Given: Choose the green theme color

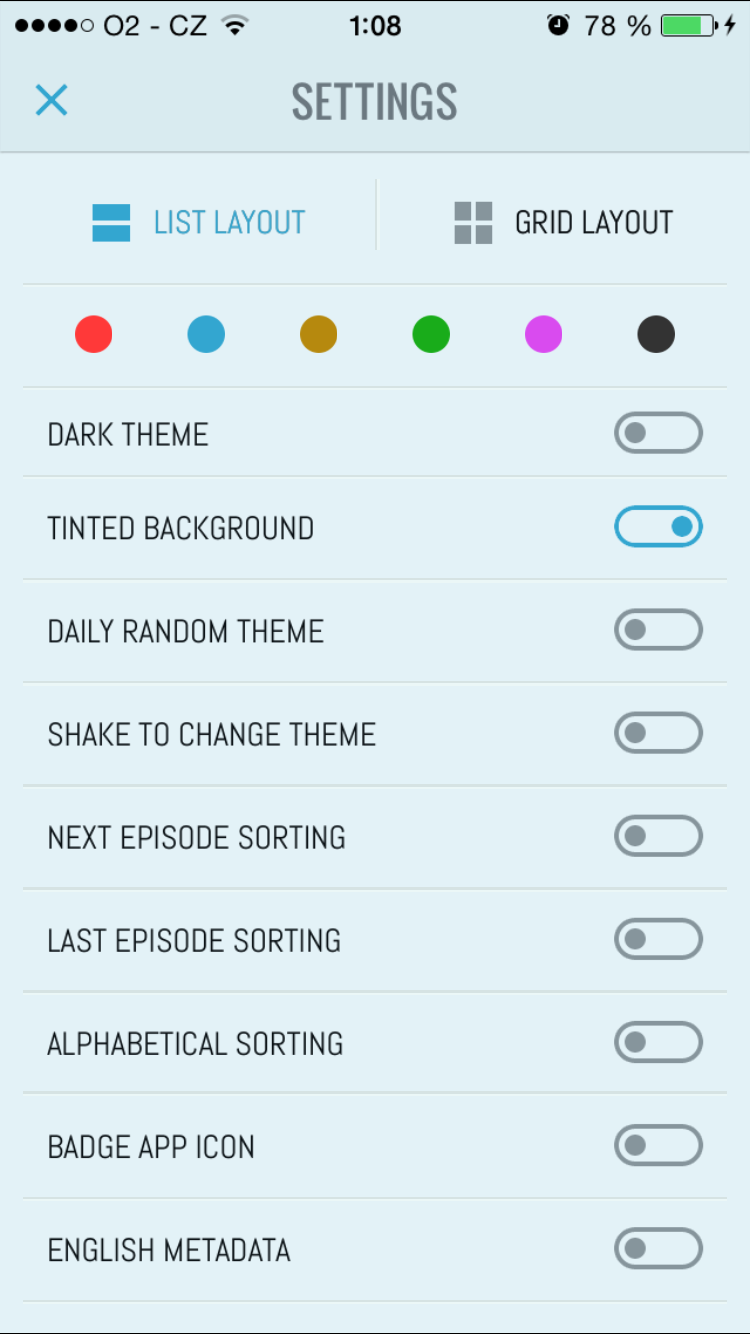Looking at the screenshot, I should coord(431,334).
